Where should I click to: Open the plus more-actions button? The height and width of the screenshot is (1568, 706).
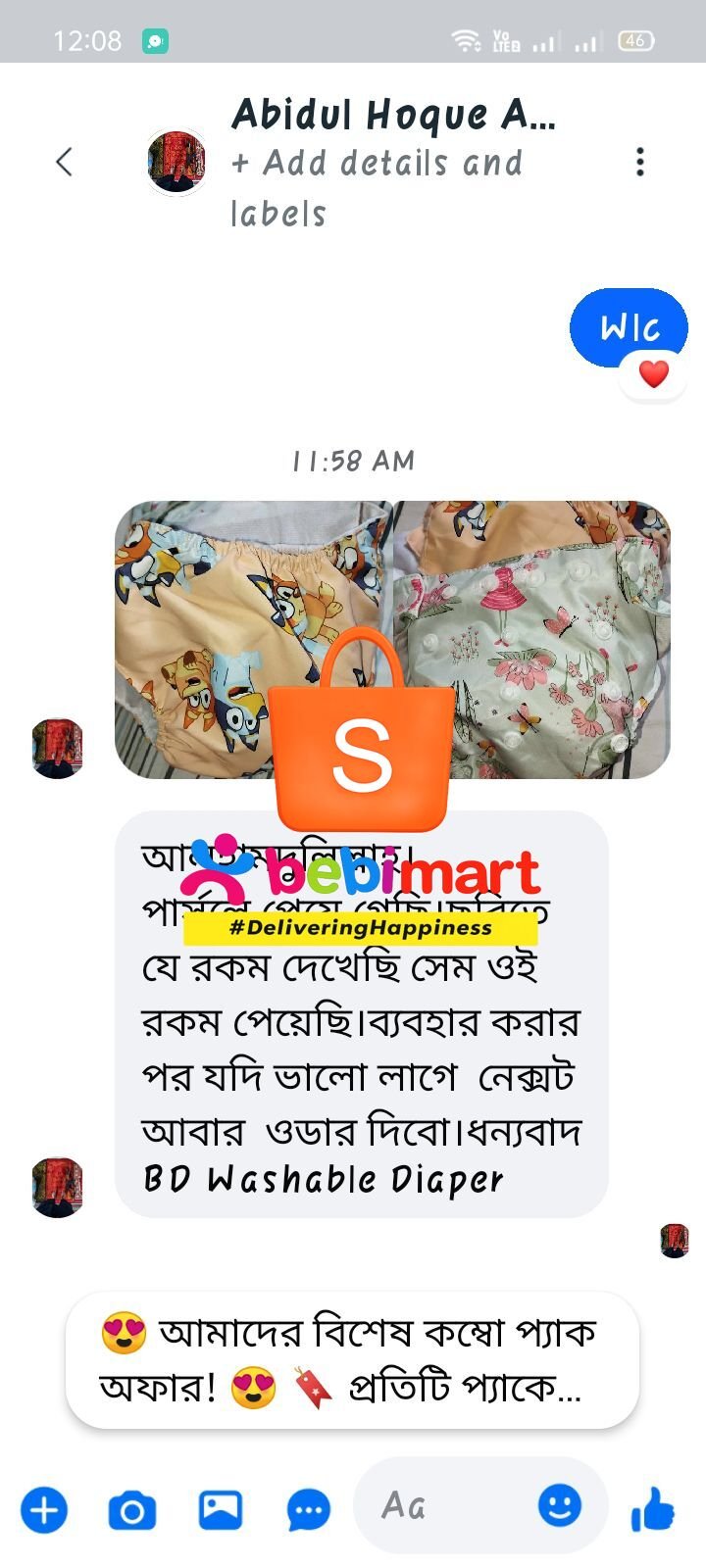pyautogui.click(x=44, y=1509)
